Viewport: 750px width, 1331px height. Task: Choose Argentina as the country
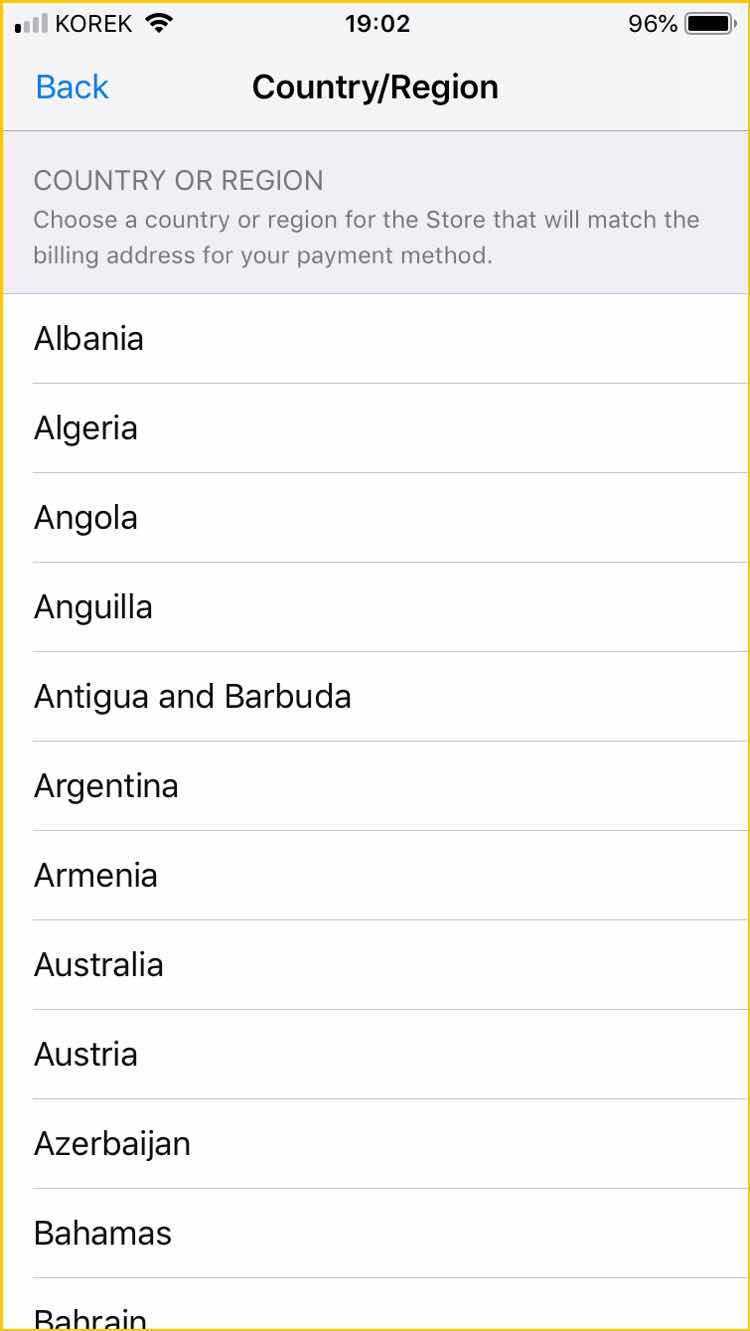[x=375, y=786]
